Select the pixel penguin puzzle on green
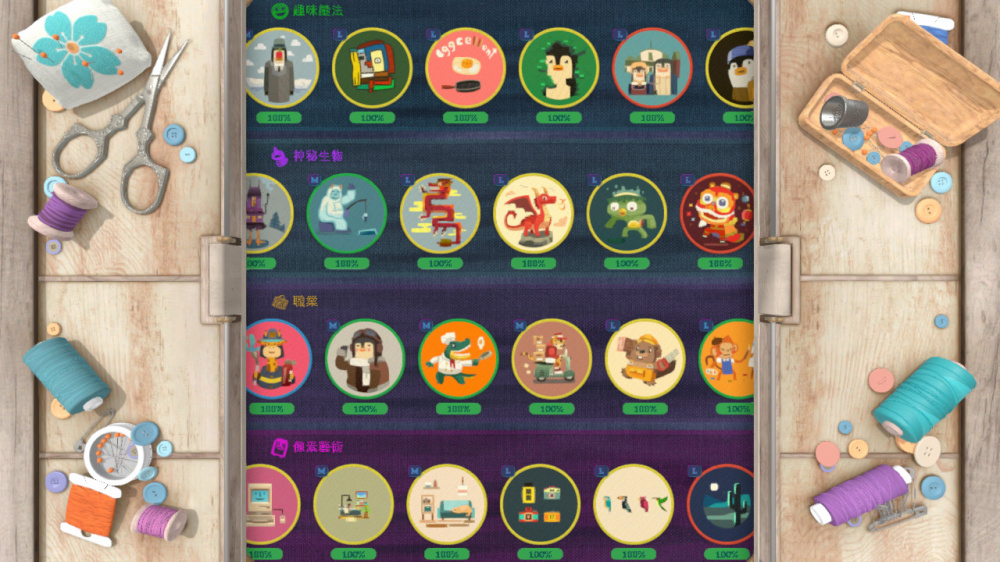 point(559,67)
